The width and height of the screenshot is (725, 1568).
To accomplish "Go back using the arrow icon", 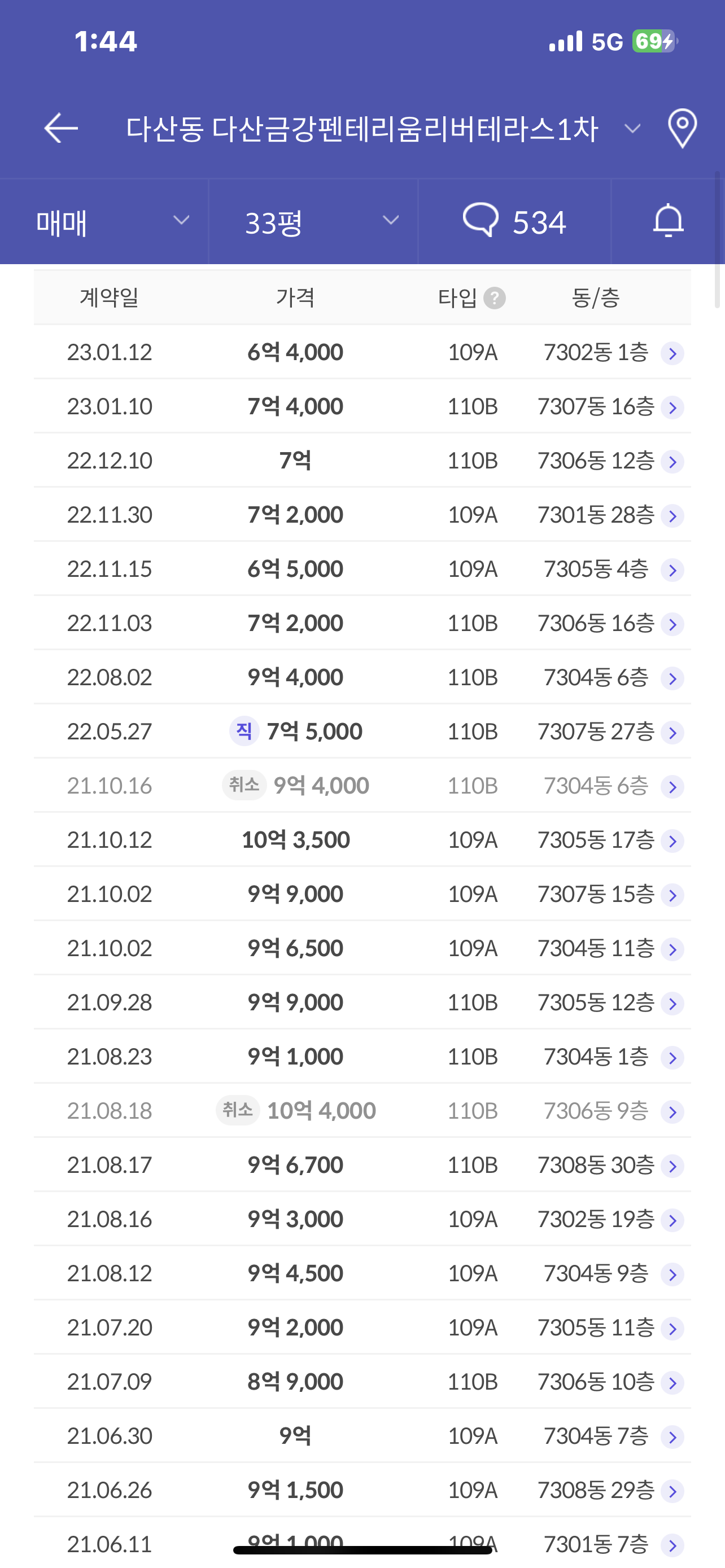I will click(x=61, y=129).
